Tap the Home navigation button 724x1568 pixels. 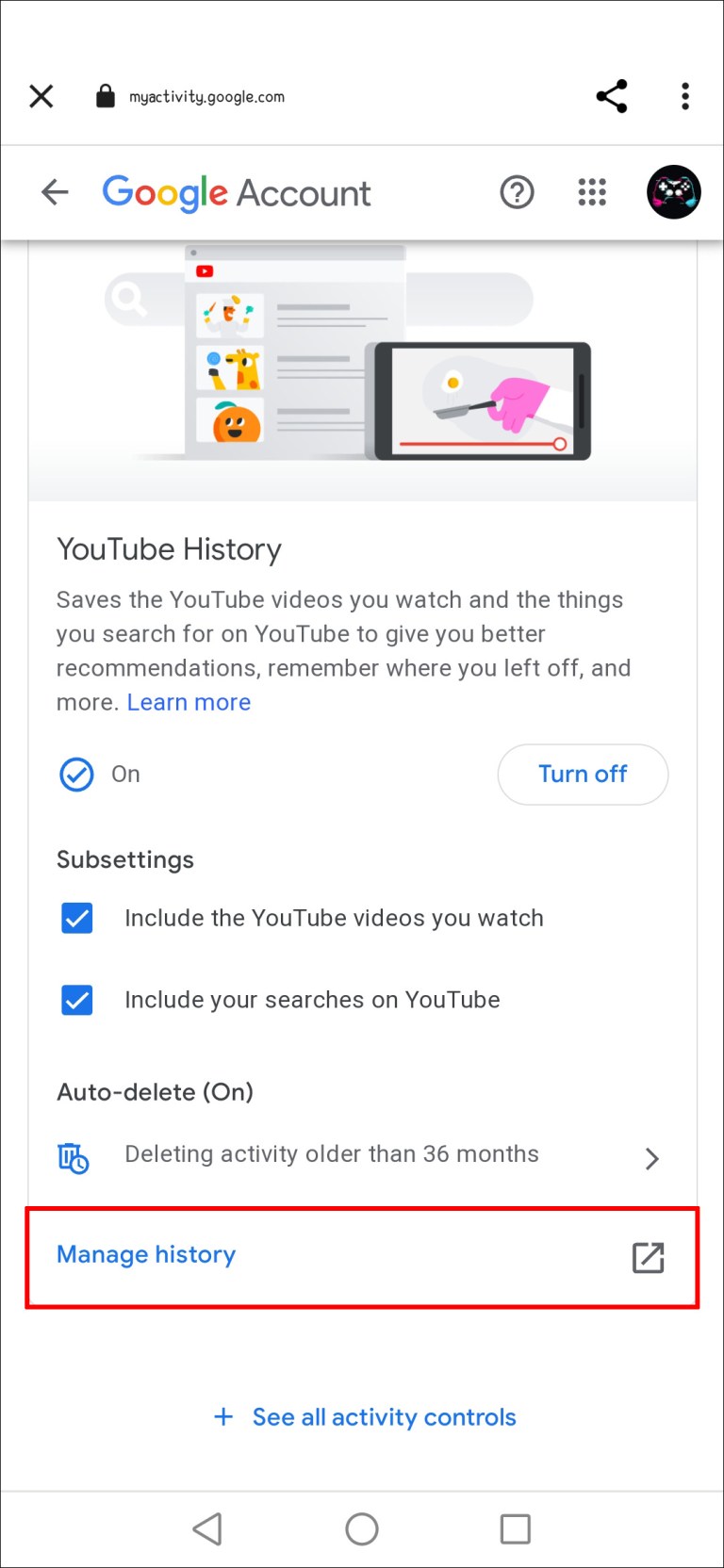pos(361,1529)
